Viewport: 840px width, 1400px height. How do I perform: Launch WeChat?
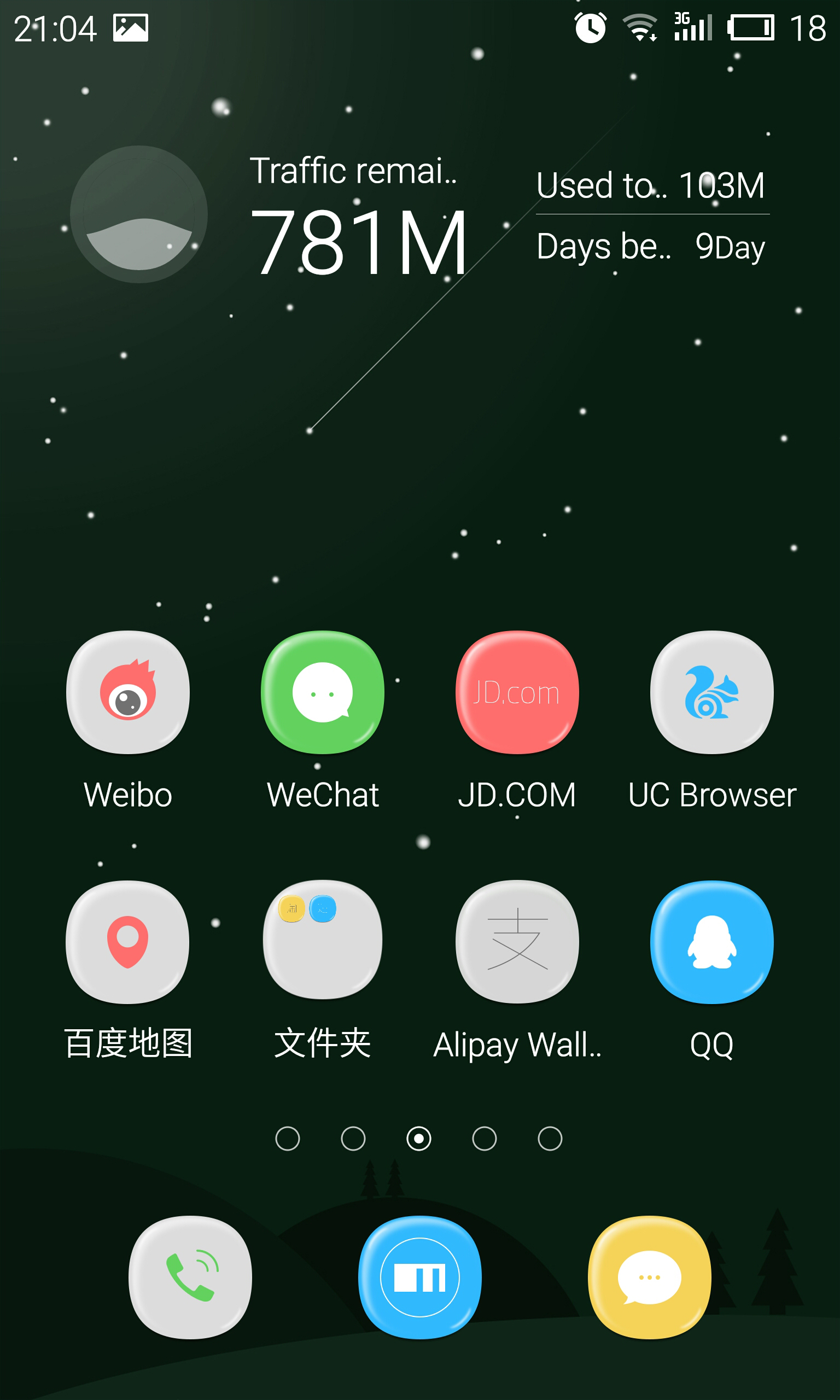coord(323,692)
